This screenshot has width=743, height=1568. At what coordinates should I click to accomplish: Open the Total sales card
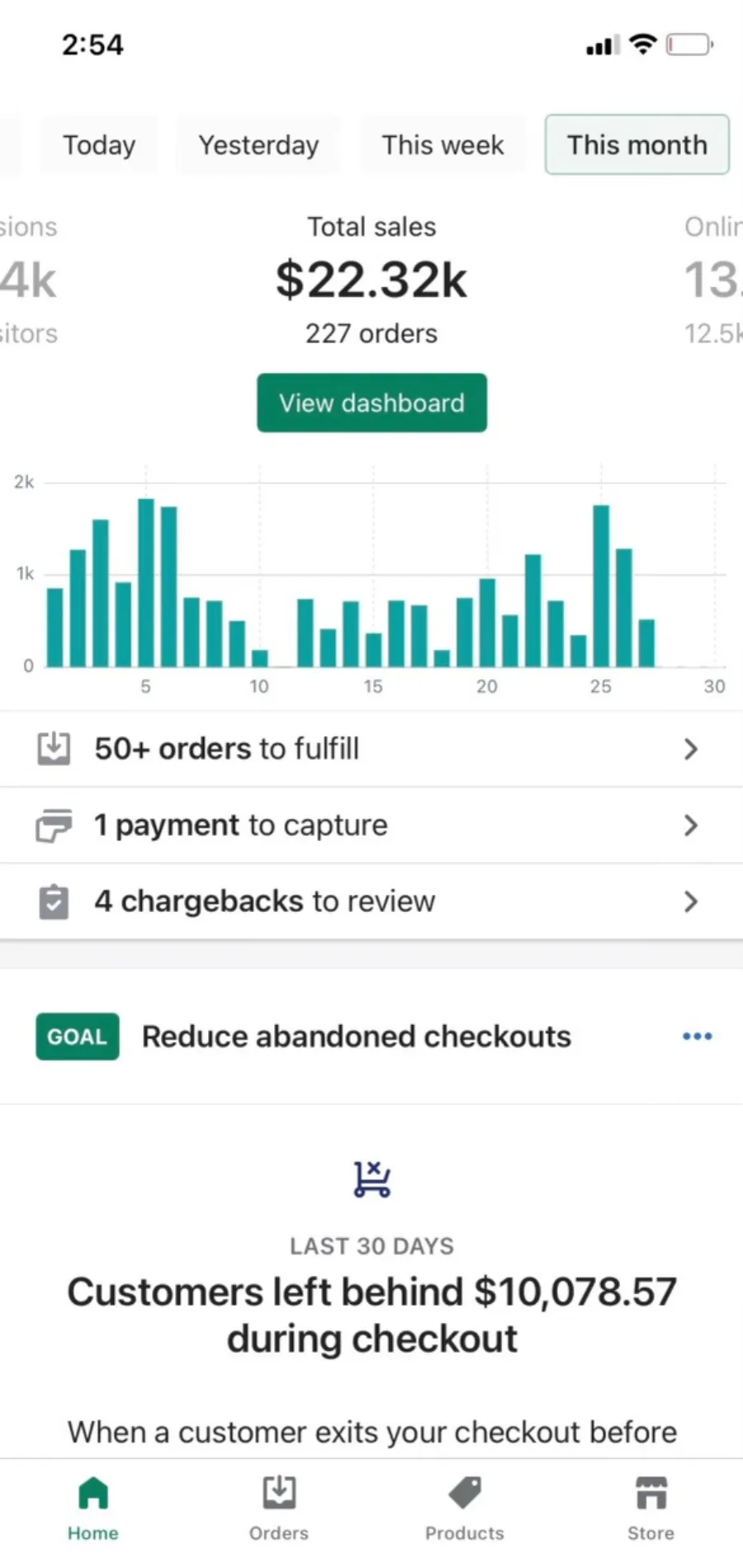[x=371, y=281]
